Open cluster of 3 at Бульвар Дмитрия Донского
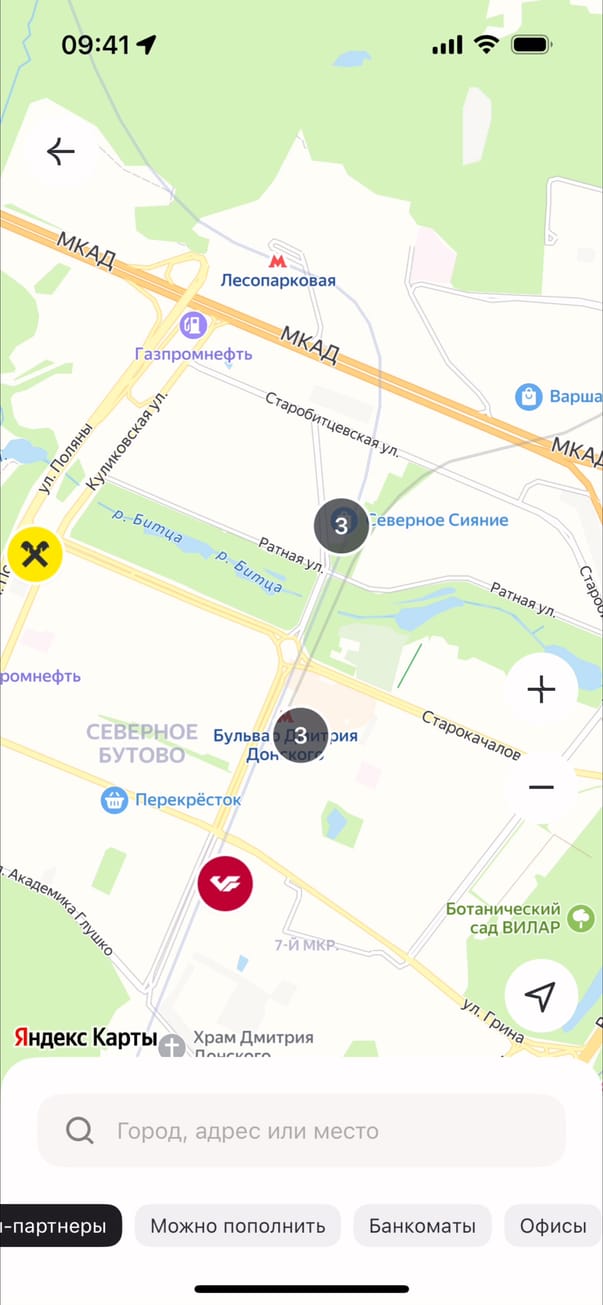Screen dimensions: 603x1305 (300, 735)
